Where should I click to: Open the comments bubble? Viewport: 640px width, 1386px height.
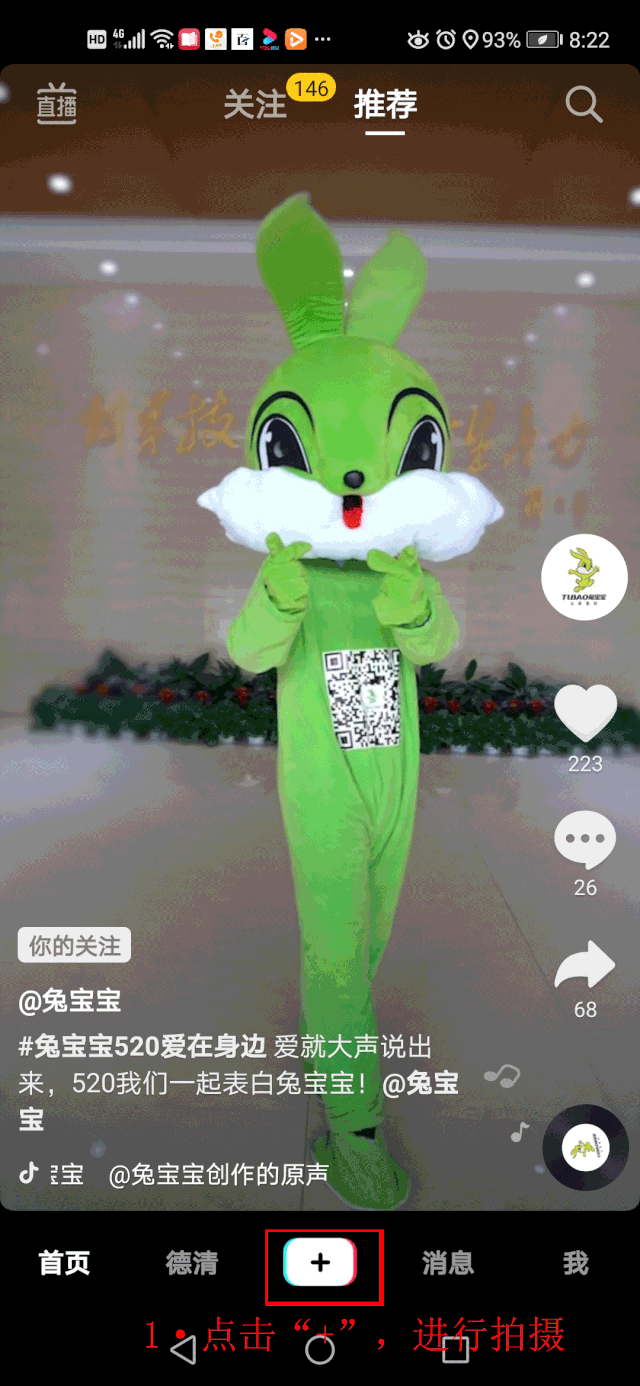point(585,840)
